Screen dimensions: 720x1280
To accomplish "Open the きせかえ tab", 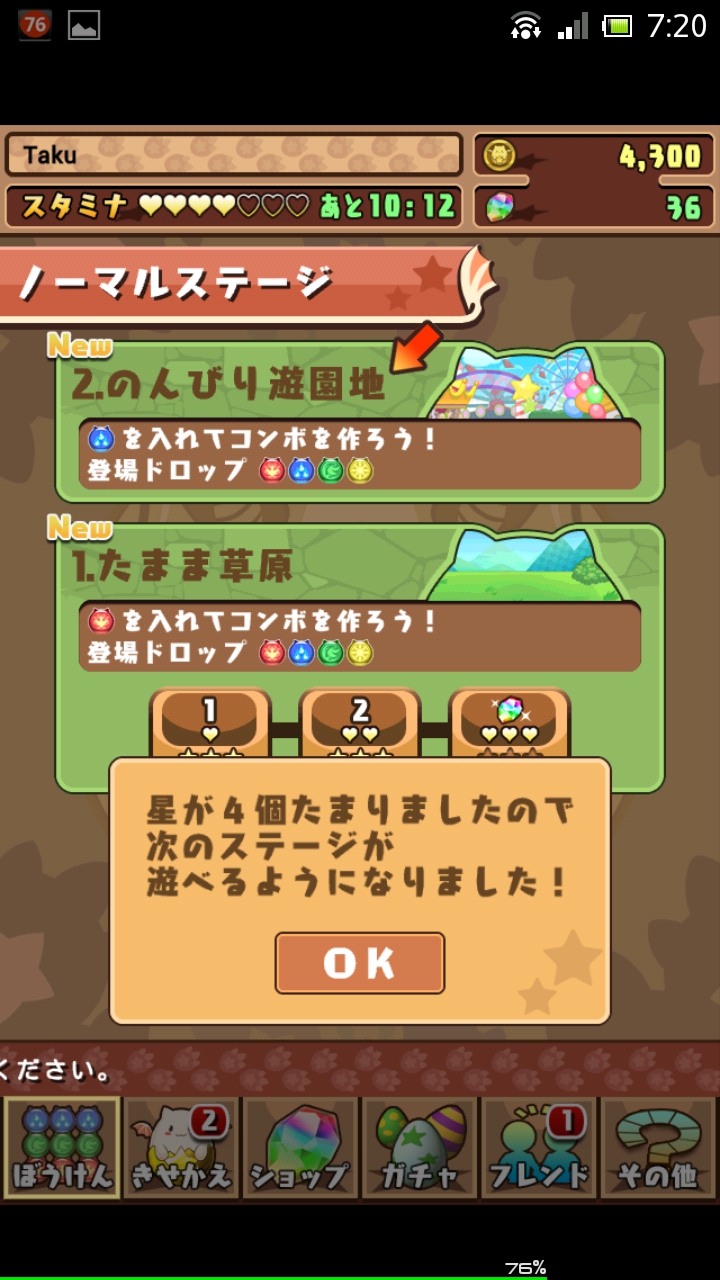I will [181, 1148].
